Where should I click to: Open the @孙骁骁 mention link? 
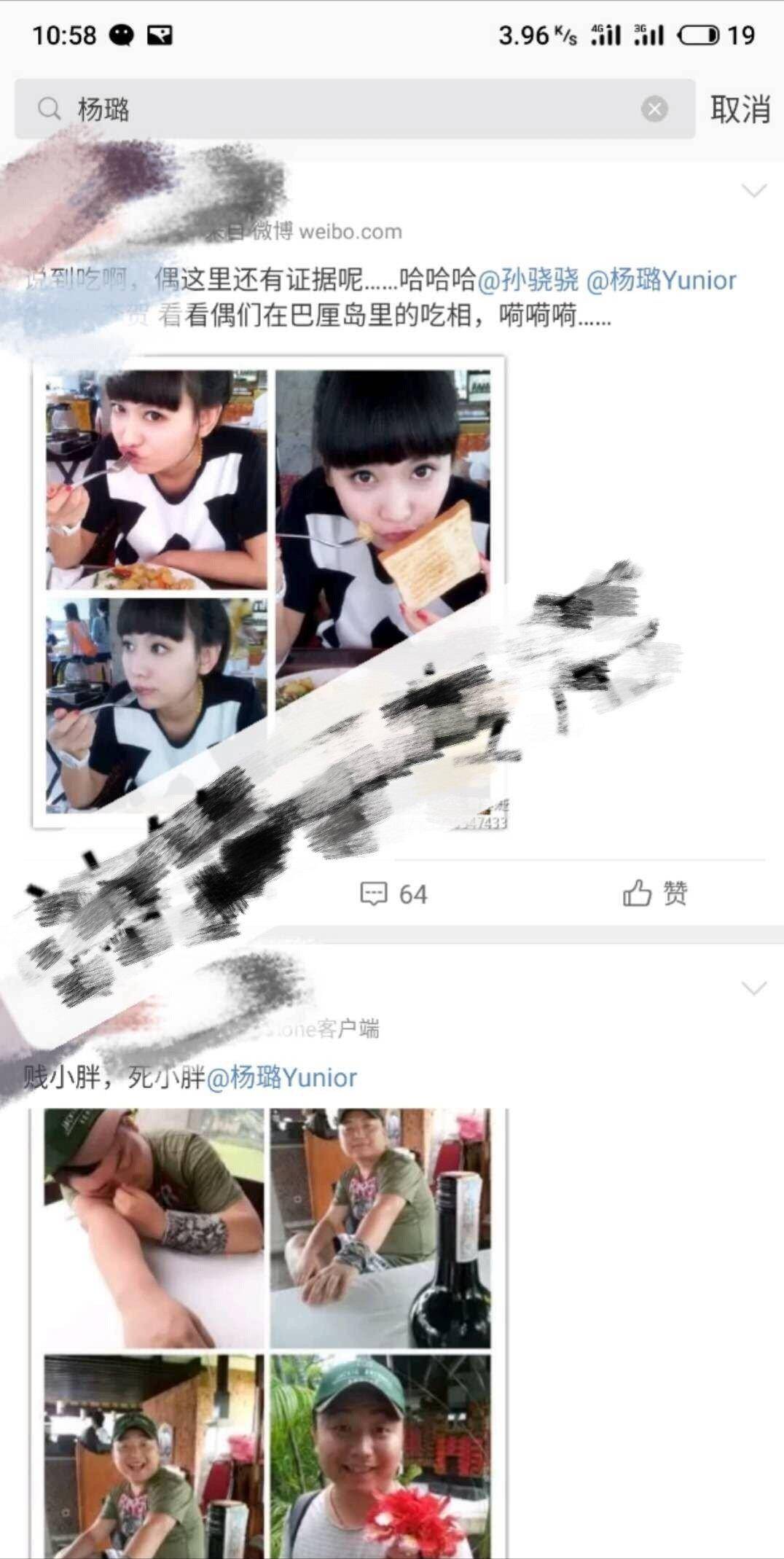(x=528, y=280)
